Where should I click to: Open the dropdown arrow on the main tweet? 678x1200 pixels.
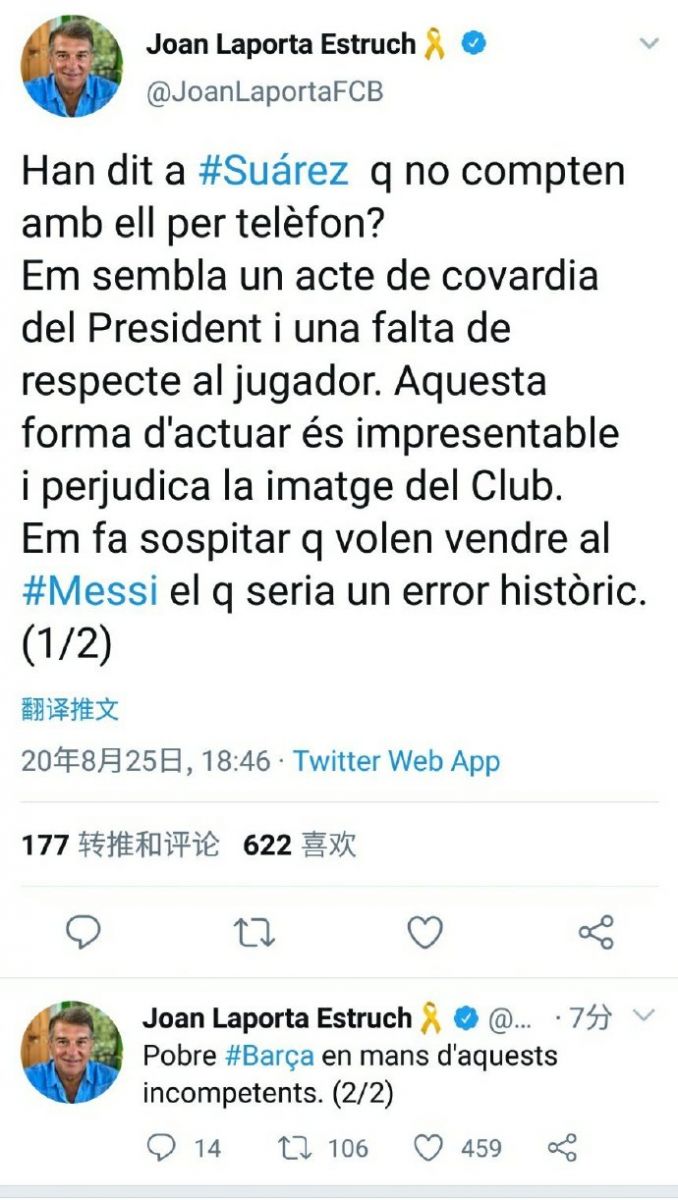click(650, 44)
